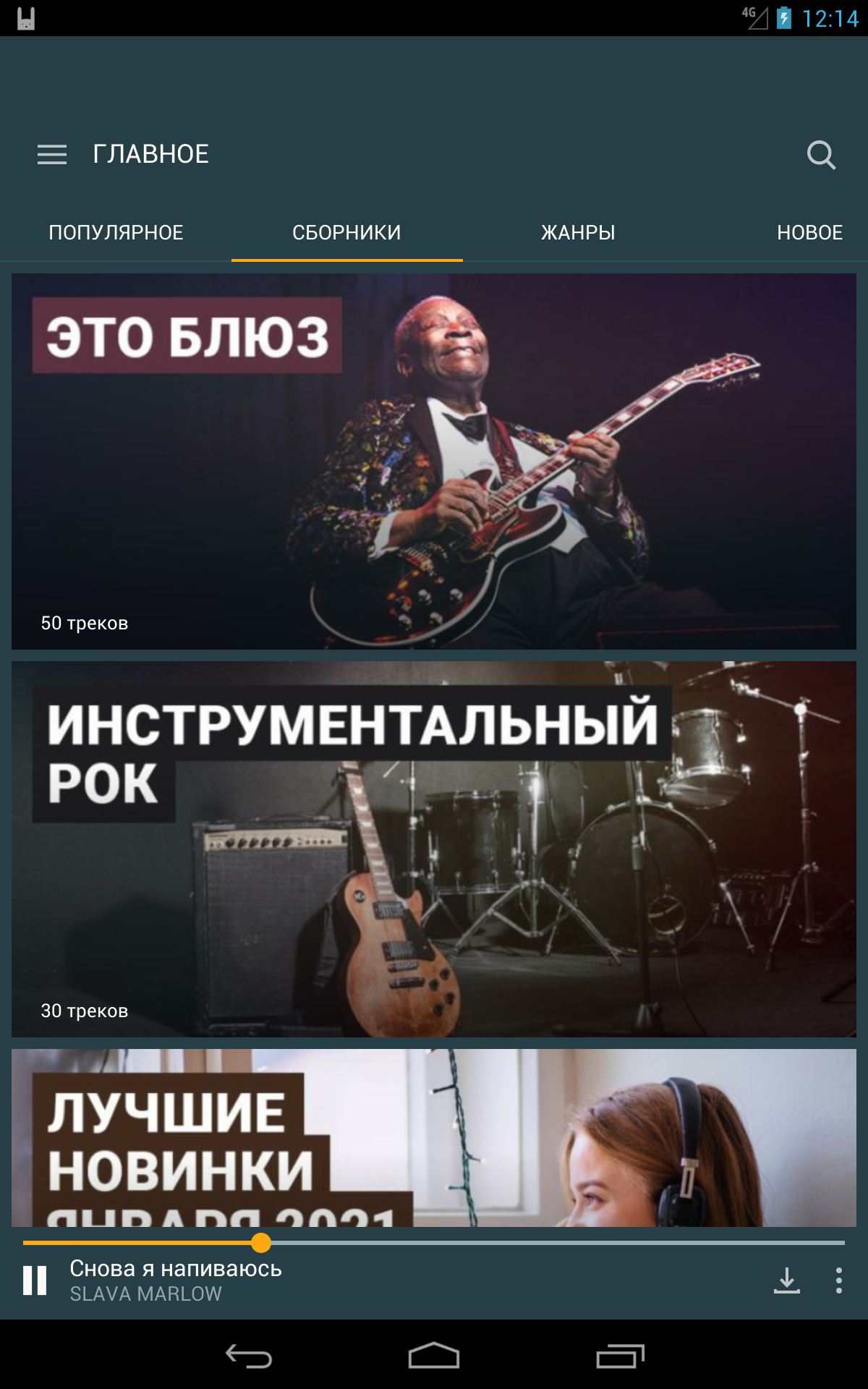
Task: Pause the currently playing track
Action: tap(35, 1280)
